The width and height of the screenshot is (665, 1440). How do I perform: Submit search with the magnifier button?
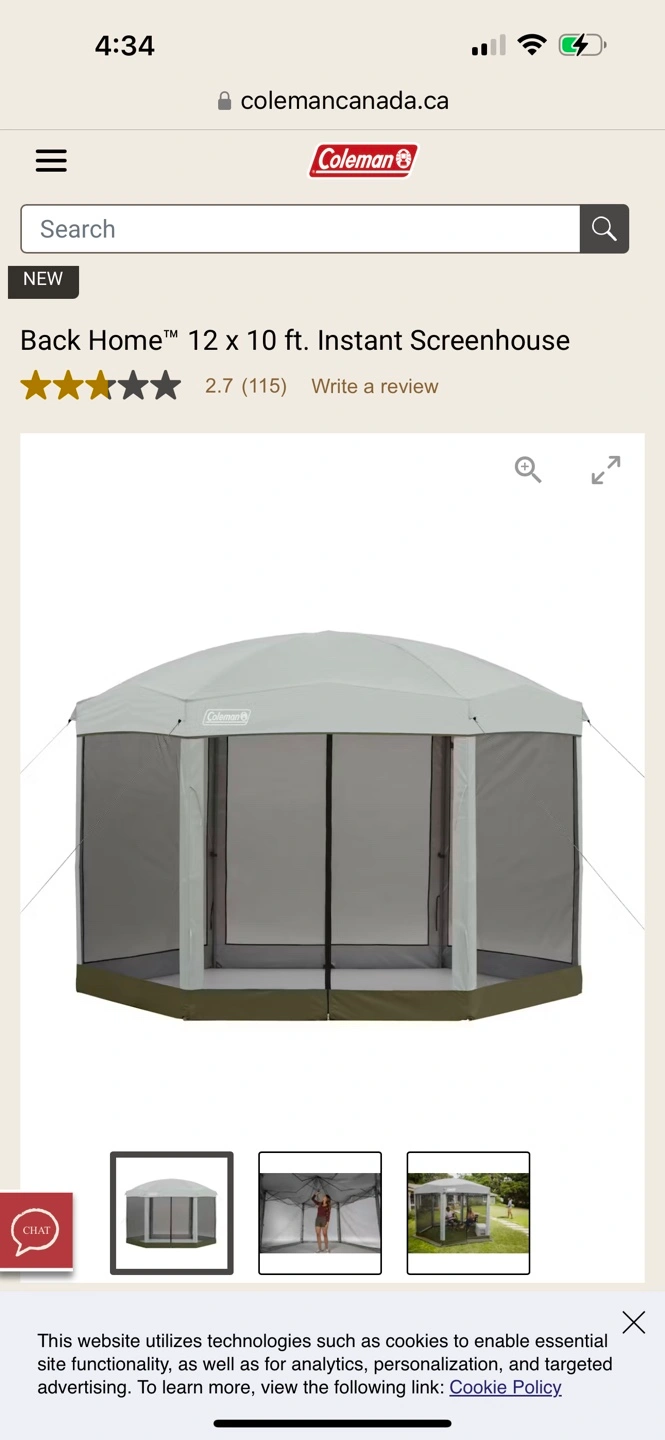point(604,229)
